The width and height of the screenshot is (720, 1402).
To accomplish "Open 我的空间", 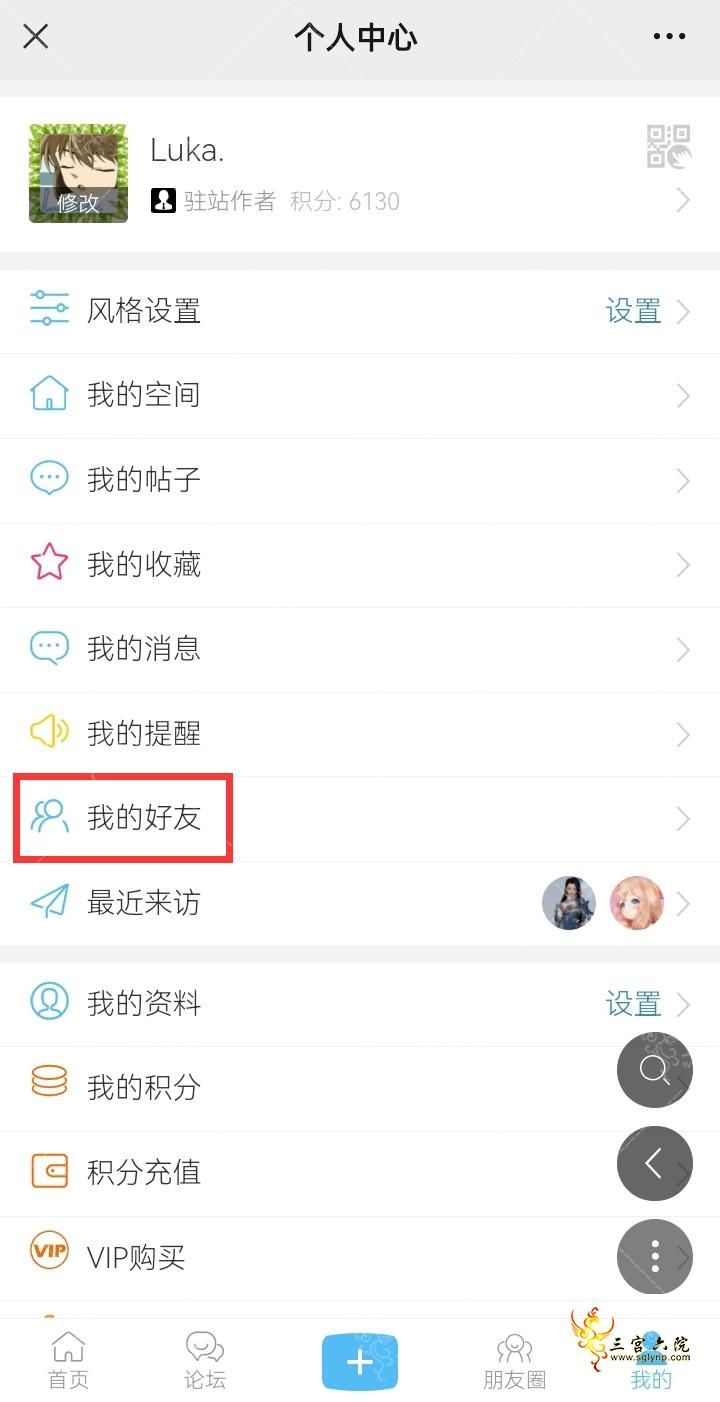I will click(360, 395).
